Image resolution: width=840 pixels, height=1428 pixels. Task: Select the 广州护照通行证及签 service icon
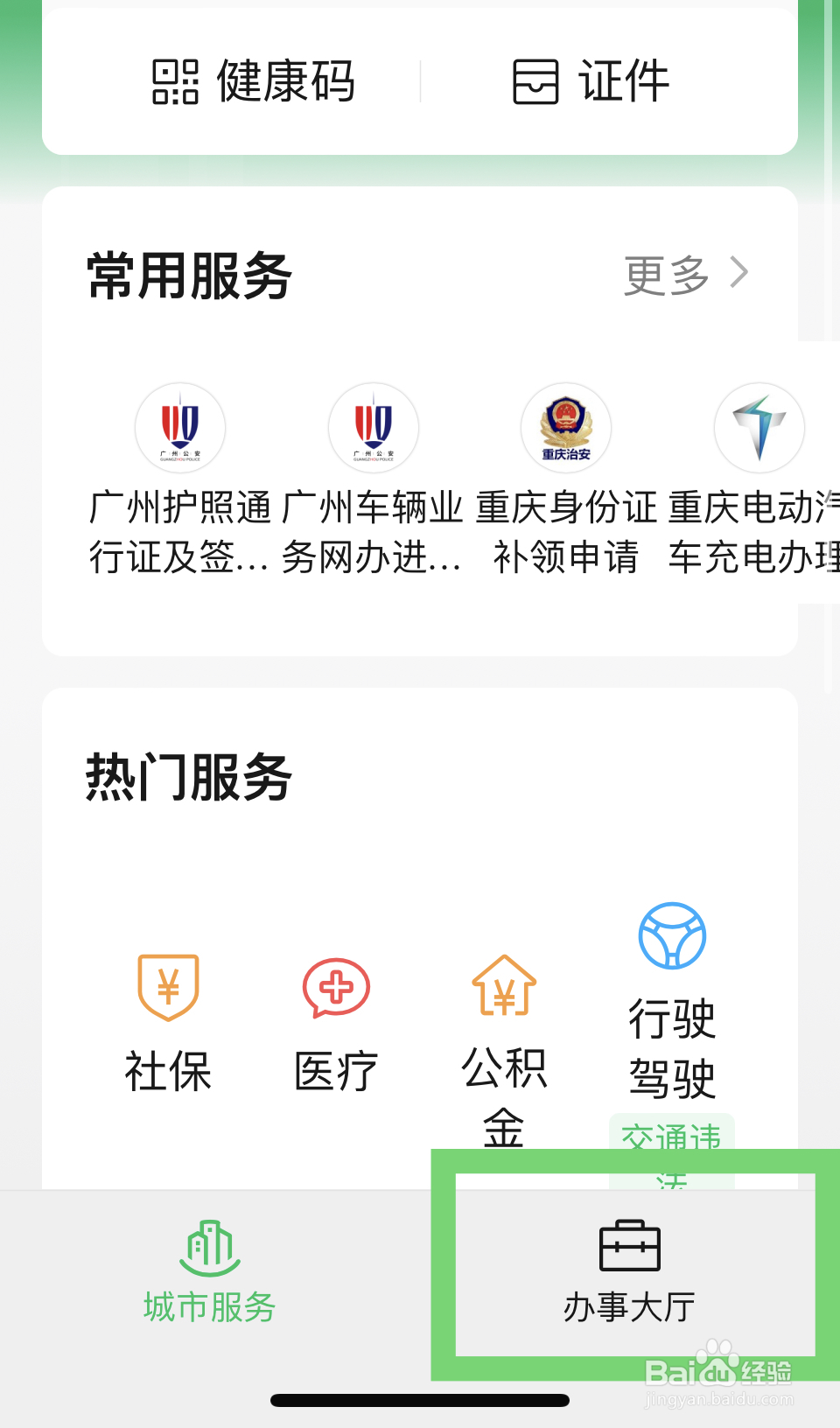179,429
